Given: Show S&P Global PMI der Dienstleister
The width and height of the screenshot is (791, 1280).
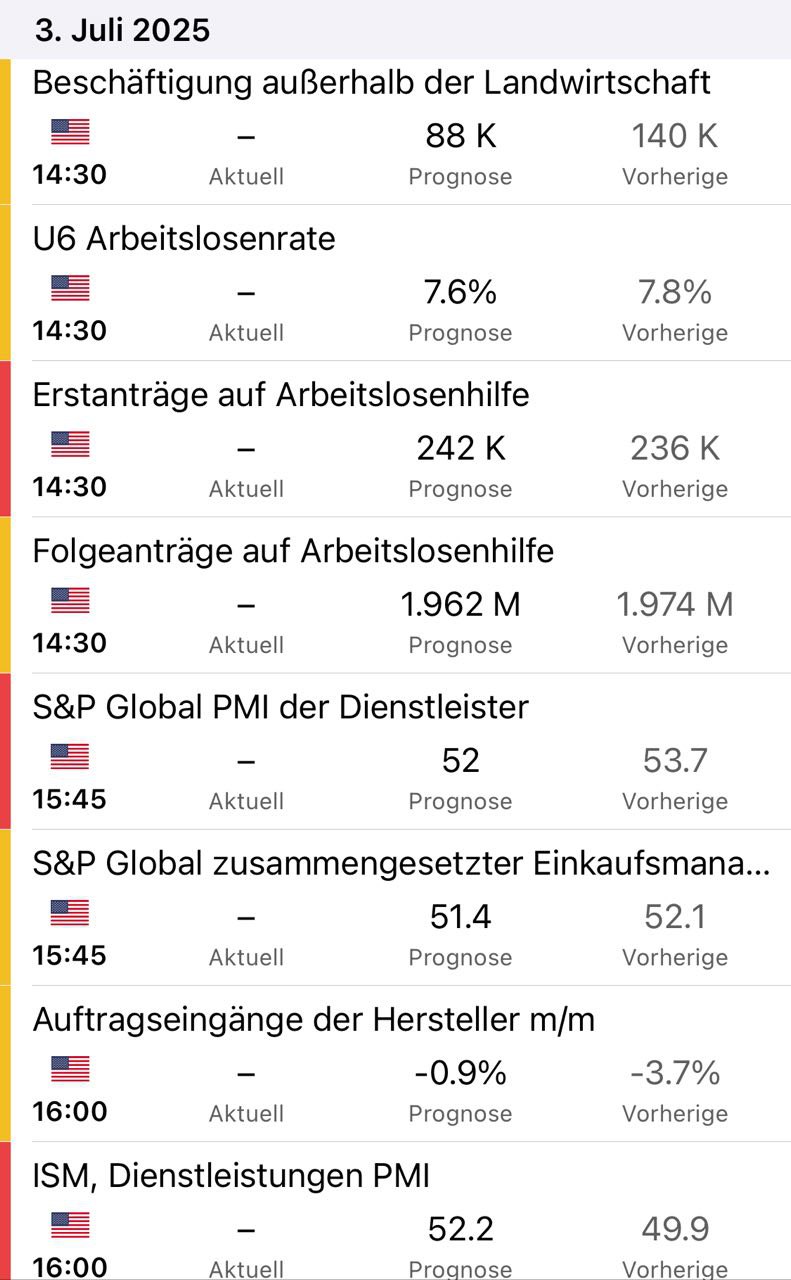Looking at the screenshot, I should tap(280, 706).
